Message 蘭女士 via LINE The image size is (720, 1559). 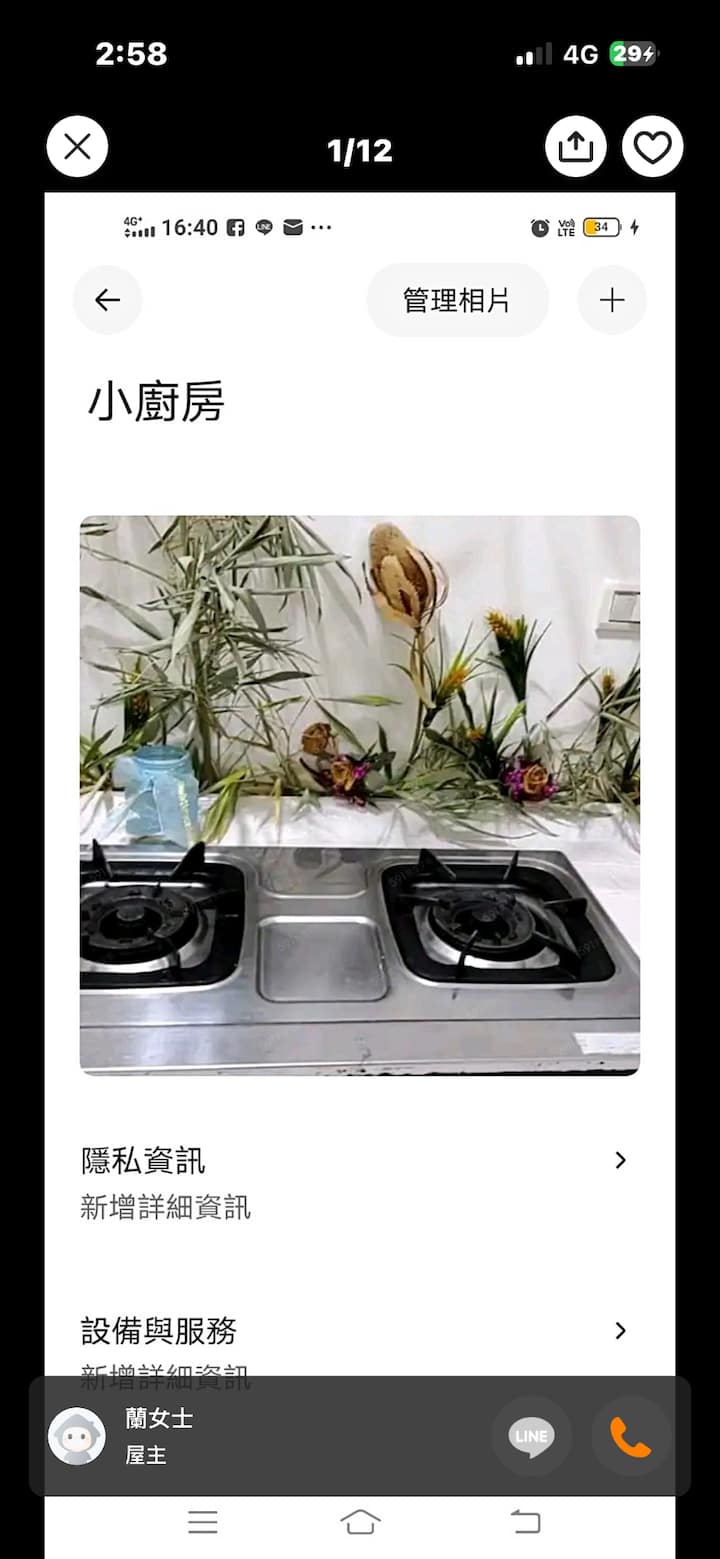point(531,1436)
